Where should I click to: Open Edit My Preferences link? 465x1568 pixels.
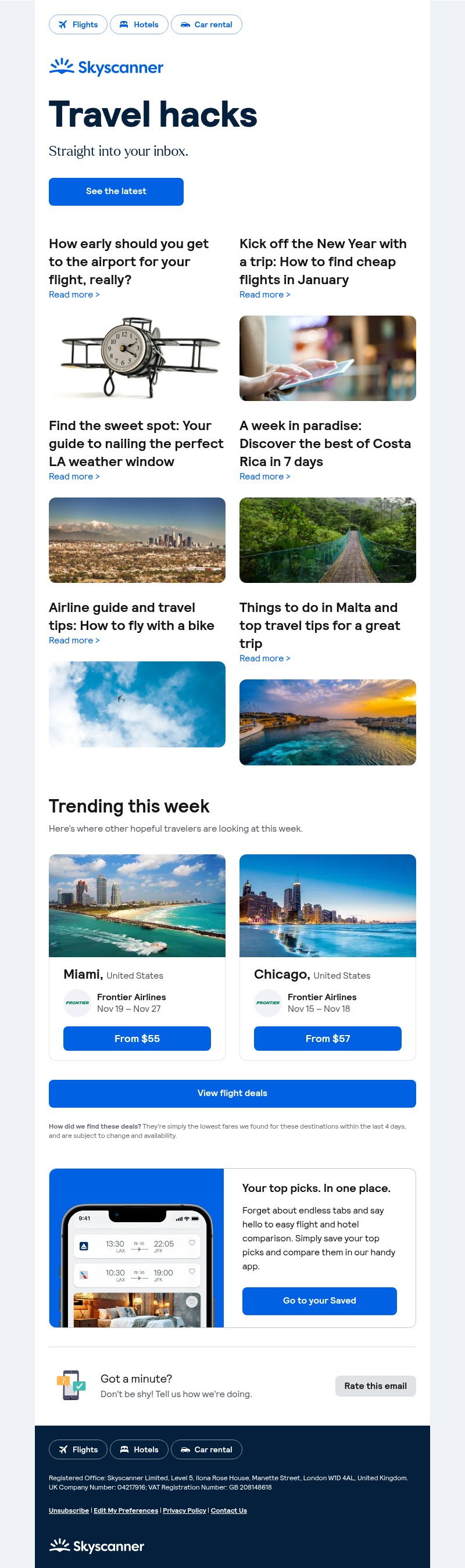pos(126,1510)
